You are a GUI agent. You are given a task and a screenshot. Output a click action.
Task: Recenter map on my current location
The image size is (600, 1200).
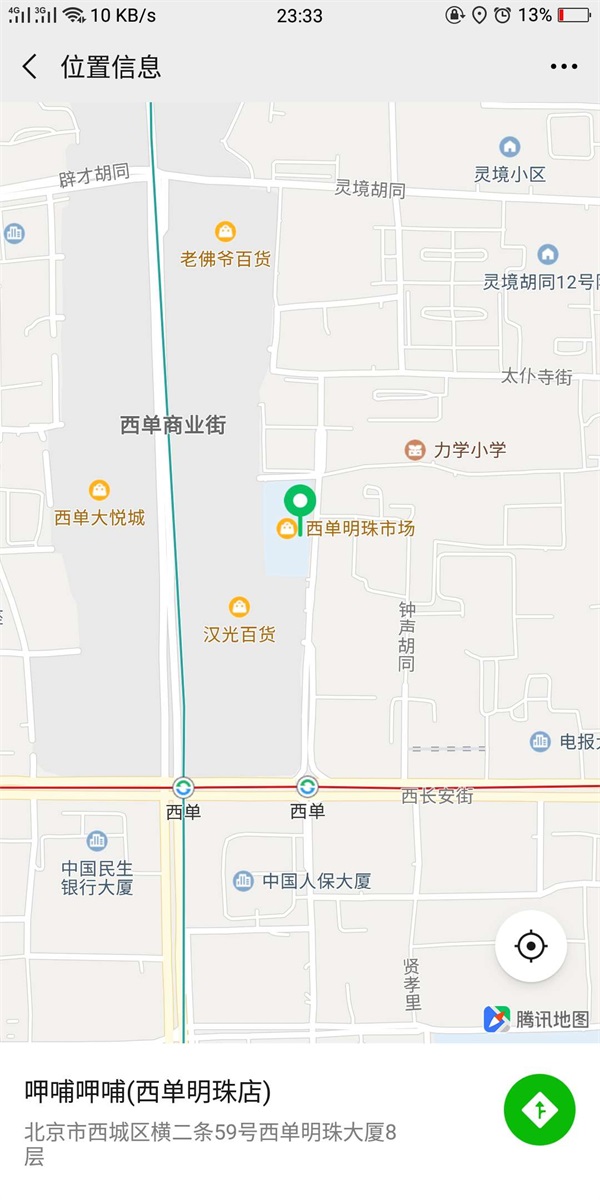531,945
